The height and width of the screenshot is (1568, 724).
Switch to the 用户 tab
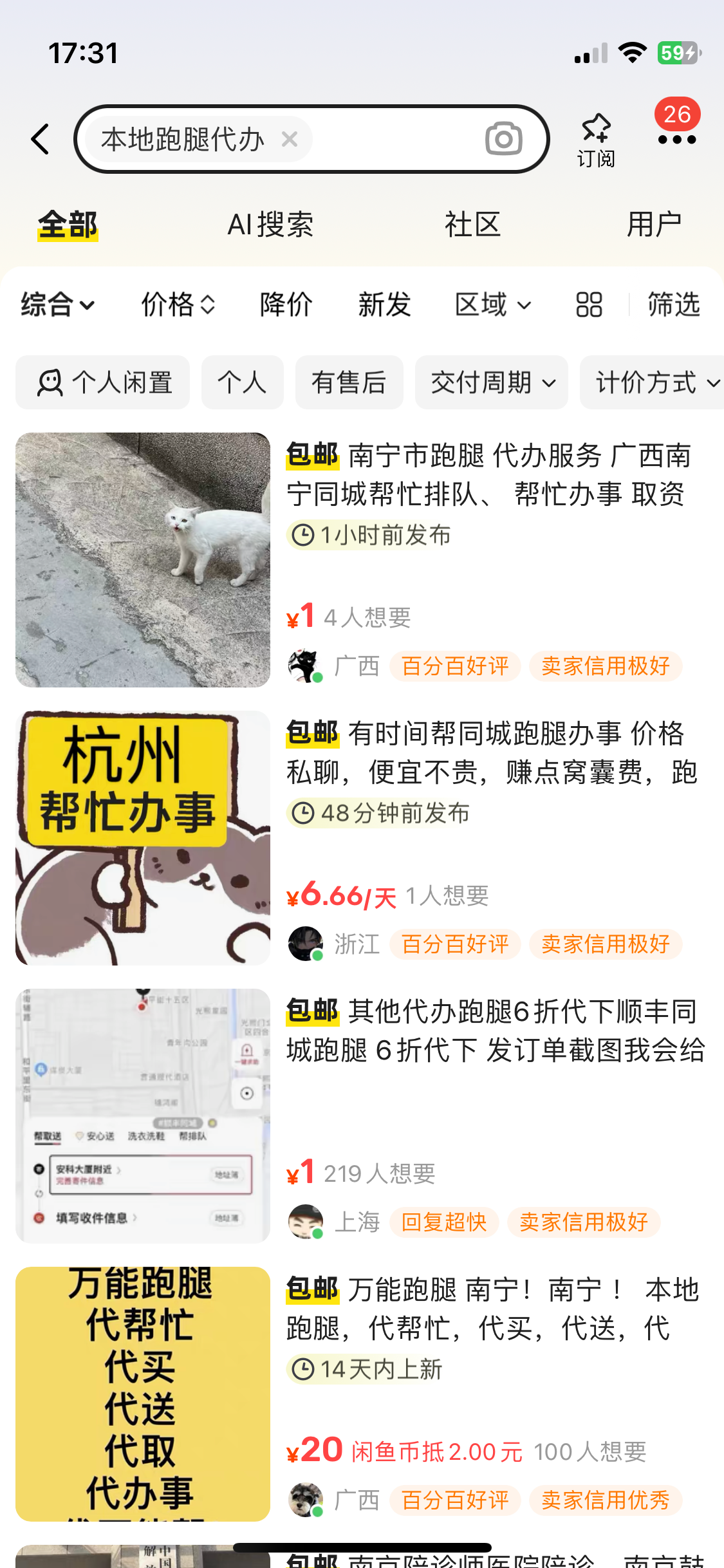[654, 225]
